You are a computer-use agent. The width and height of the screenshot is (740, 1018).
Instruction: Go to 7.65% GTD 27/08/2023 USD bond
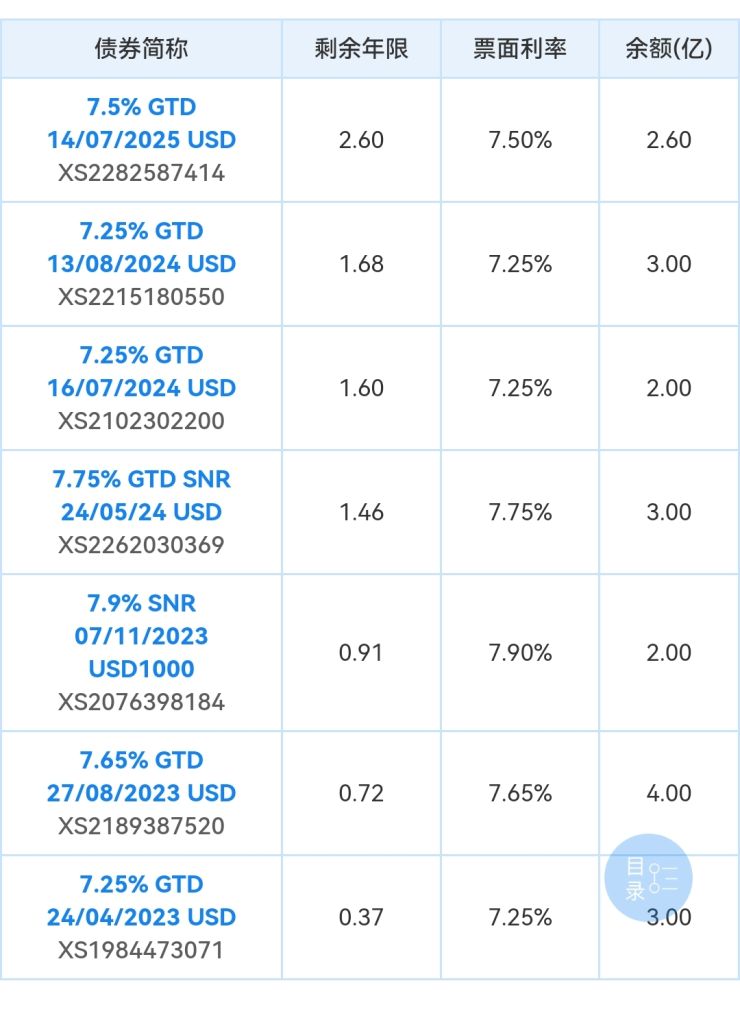(x=141, y=776)
